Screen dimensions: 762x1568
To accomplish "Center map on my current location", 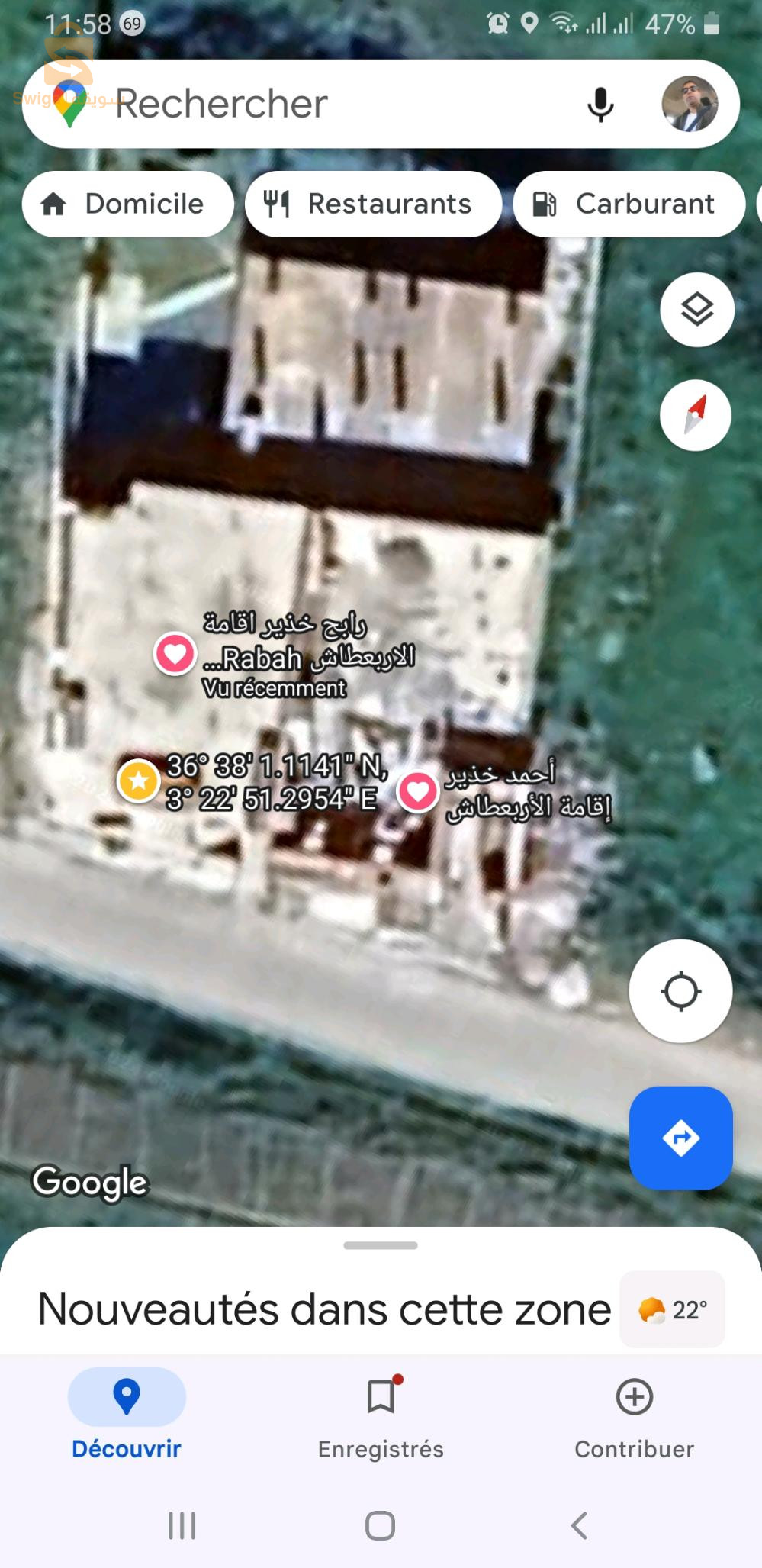I will point(680,991).
